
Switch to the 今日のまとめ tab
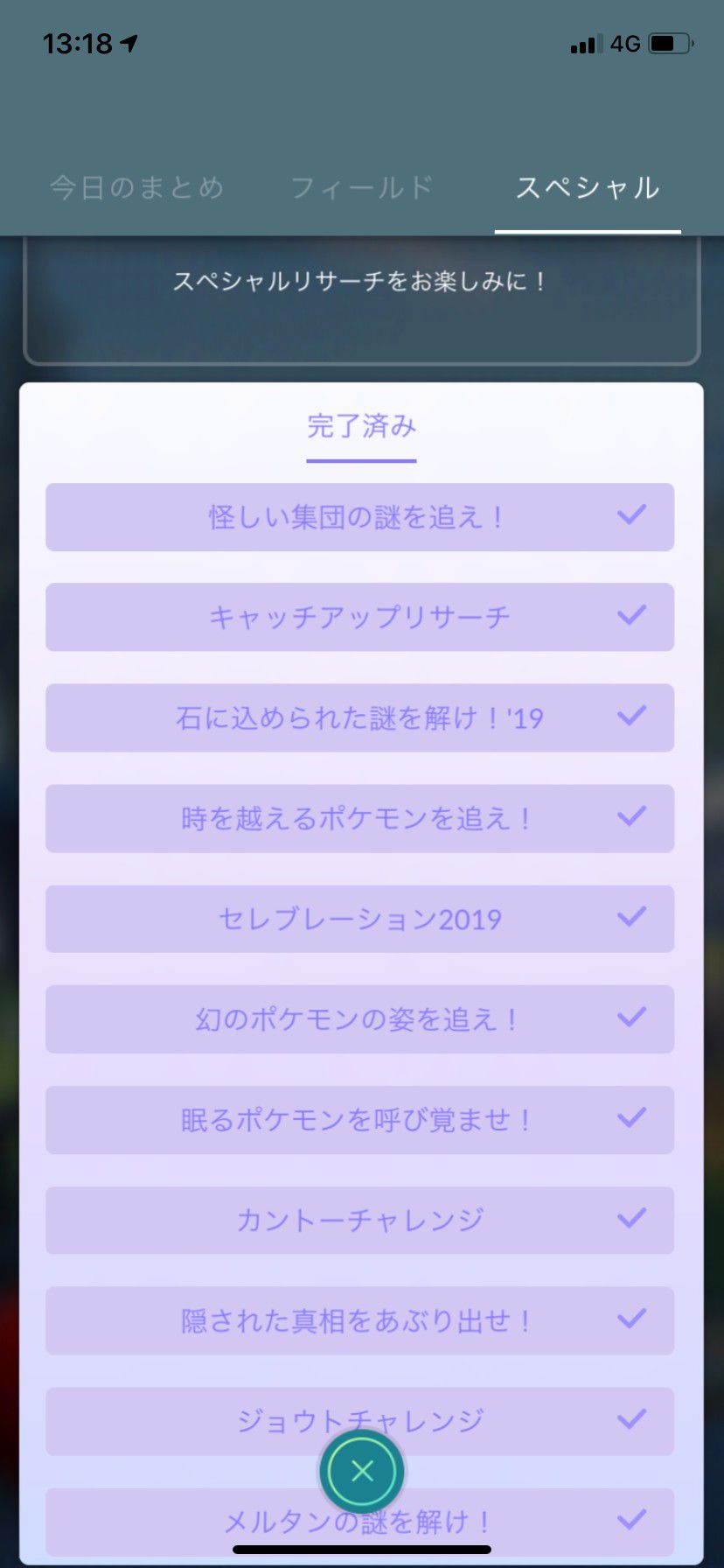click(136, 187)
